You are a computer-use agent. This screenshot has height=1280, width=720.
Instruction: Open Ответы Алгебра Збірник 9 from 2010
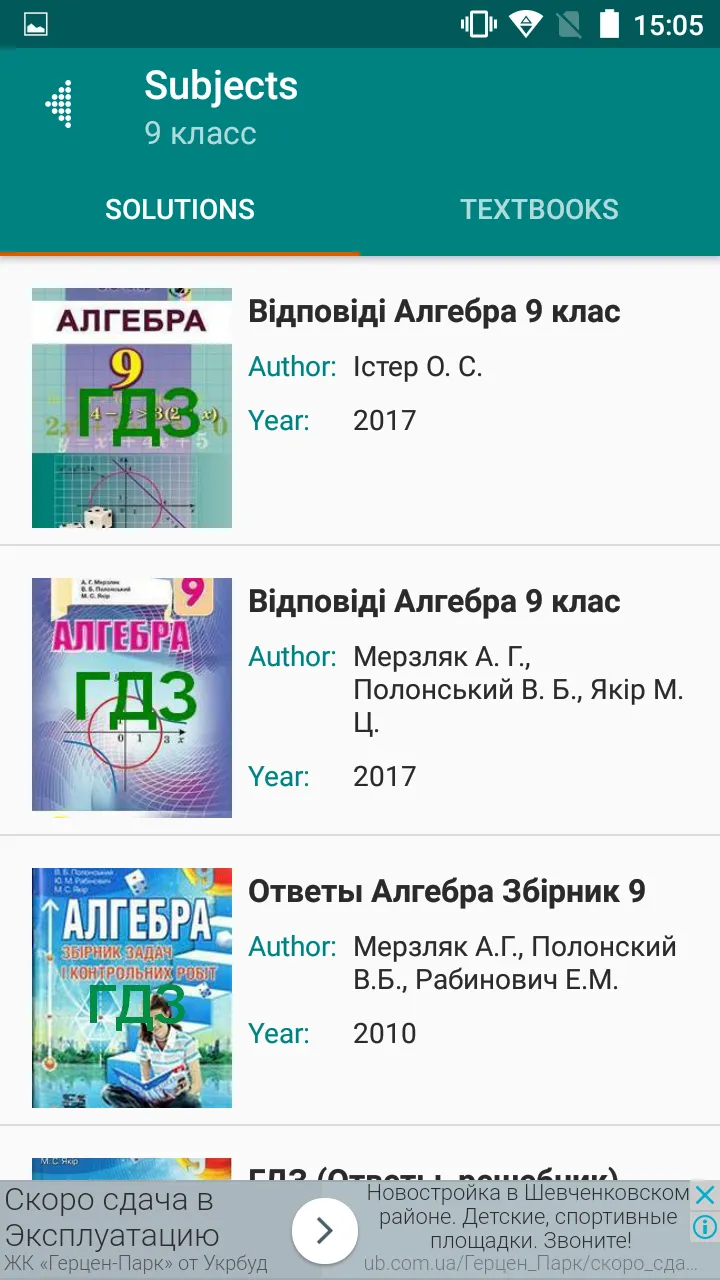point(446,892)
